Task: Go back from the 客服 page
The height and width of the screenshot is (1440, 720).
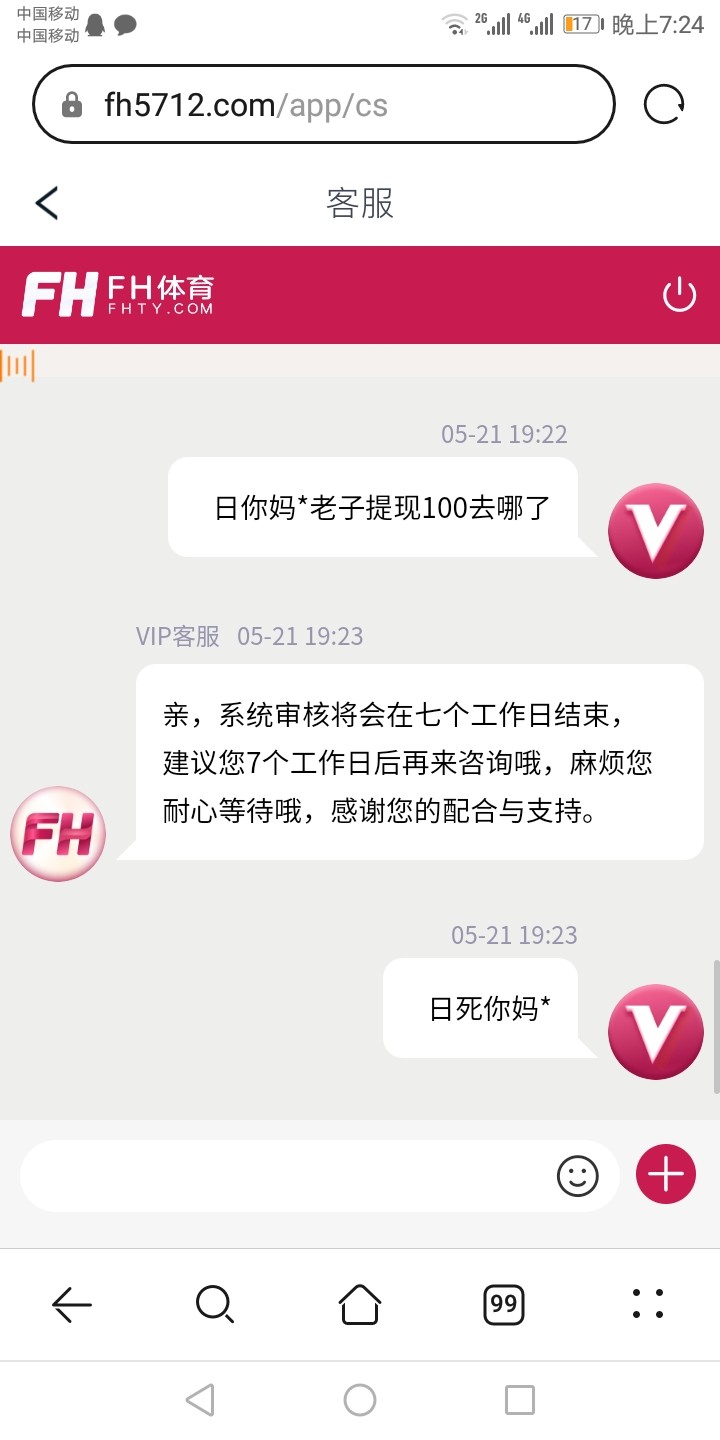Action: coord(47,203)
